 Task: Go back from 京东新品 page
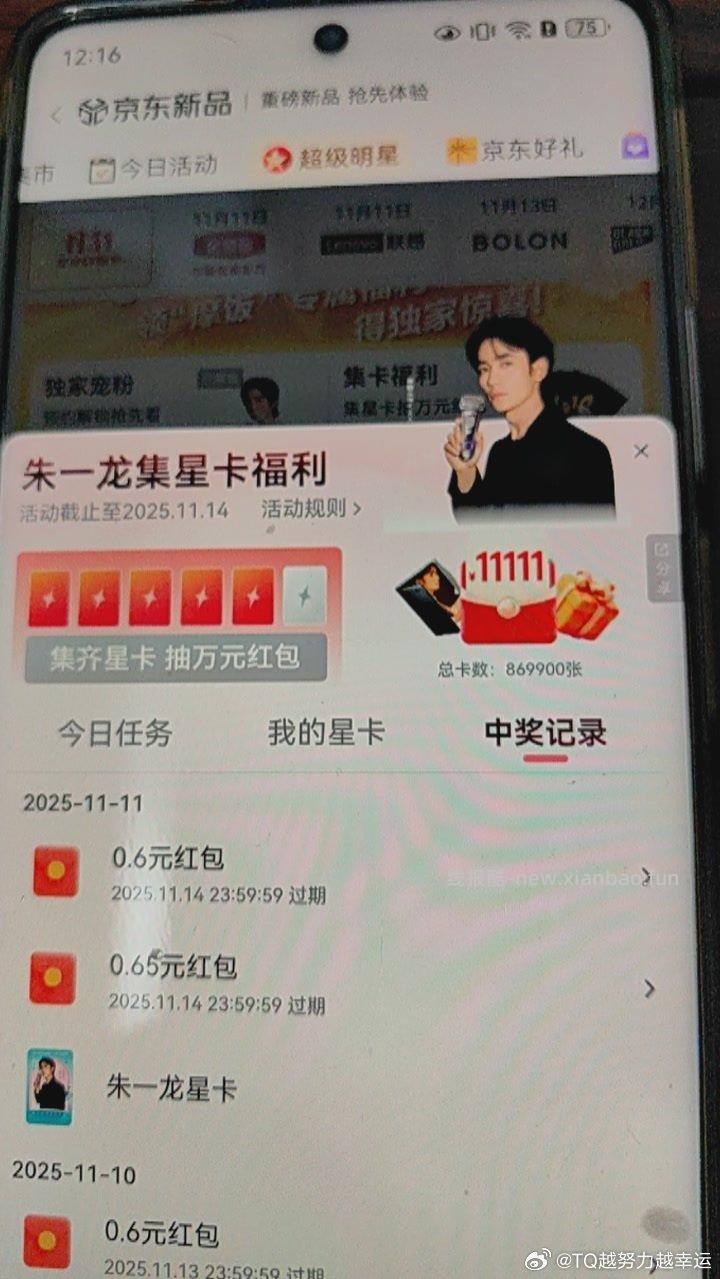pos(57,113)
